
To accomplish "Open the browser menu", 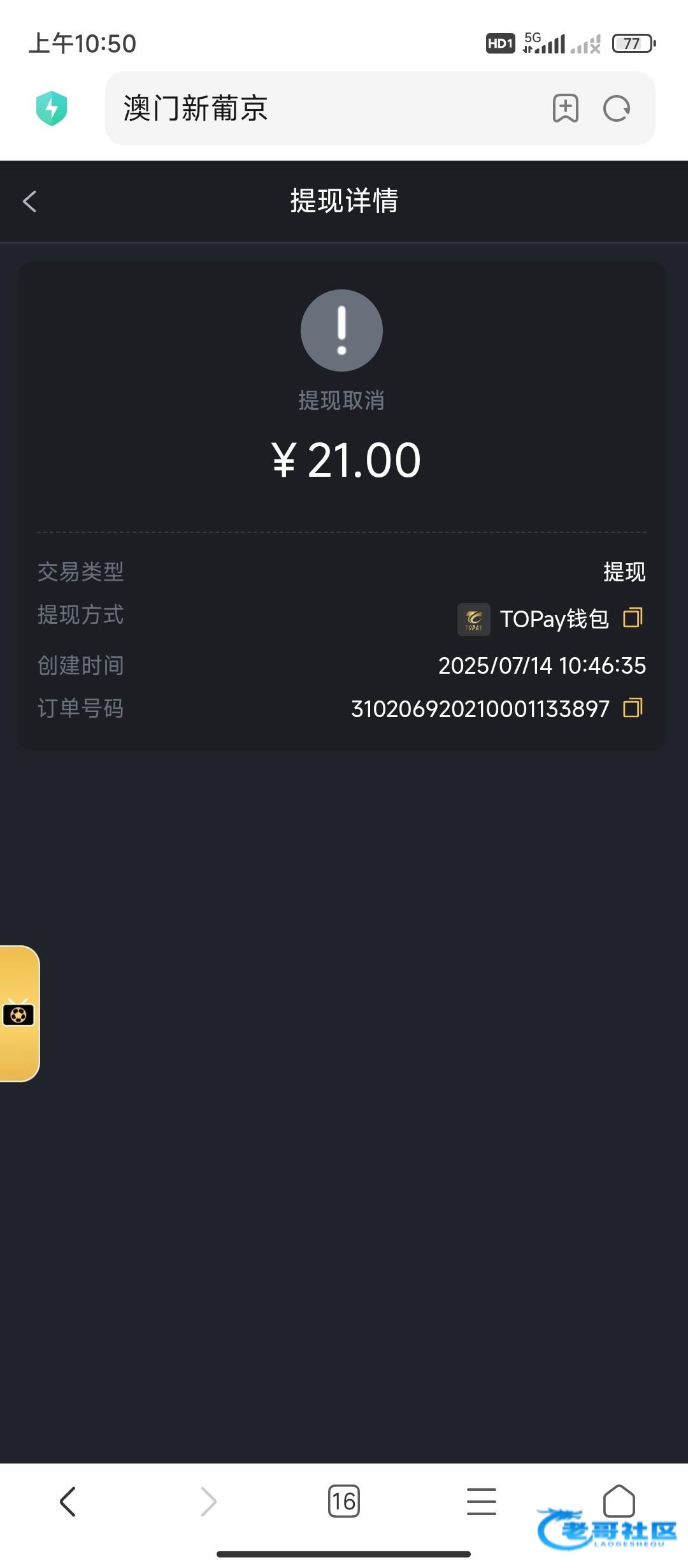I will pos(482,1501).
